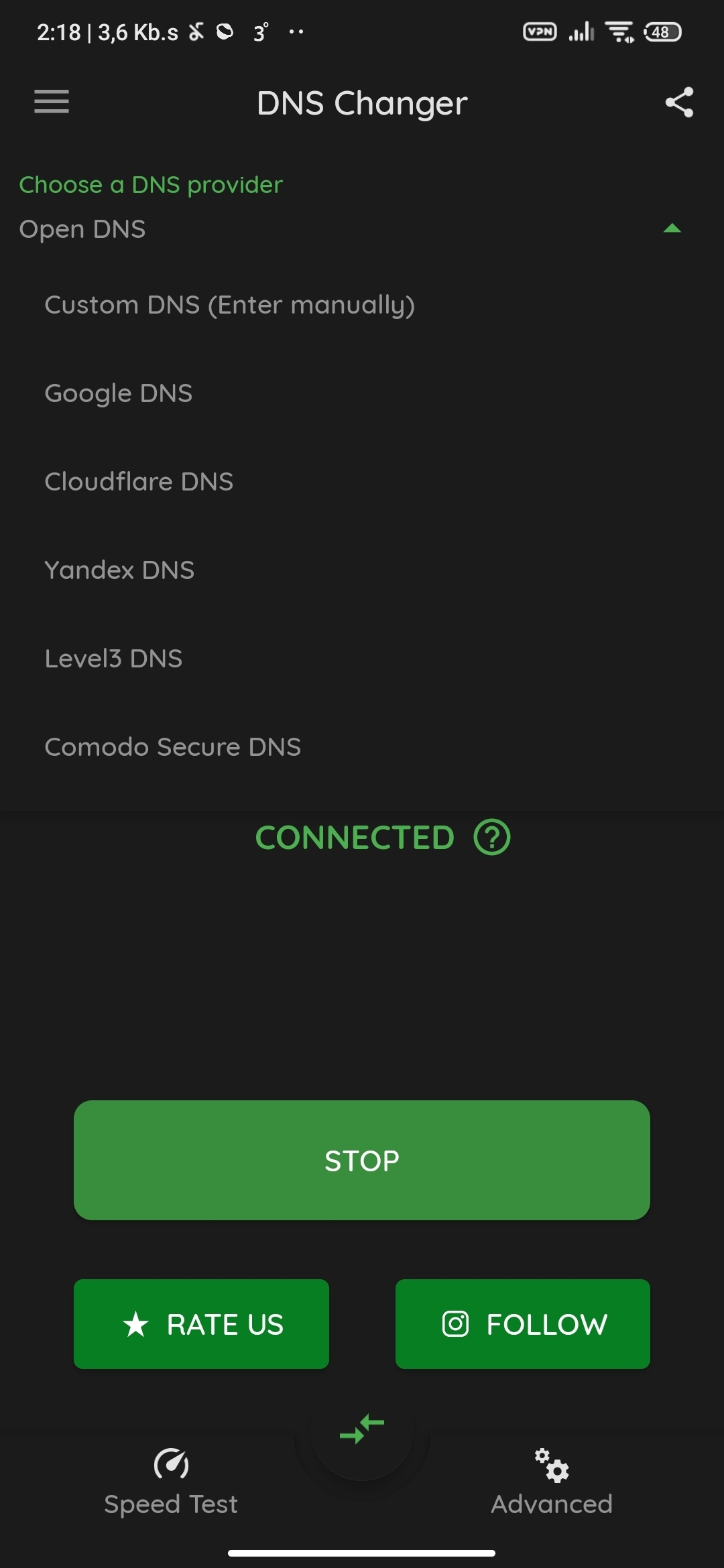
Task: Share the DNS Changer app
Action: point(679,103)
